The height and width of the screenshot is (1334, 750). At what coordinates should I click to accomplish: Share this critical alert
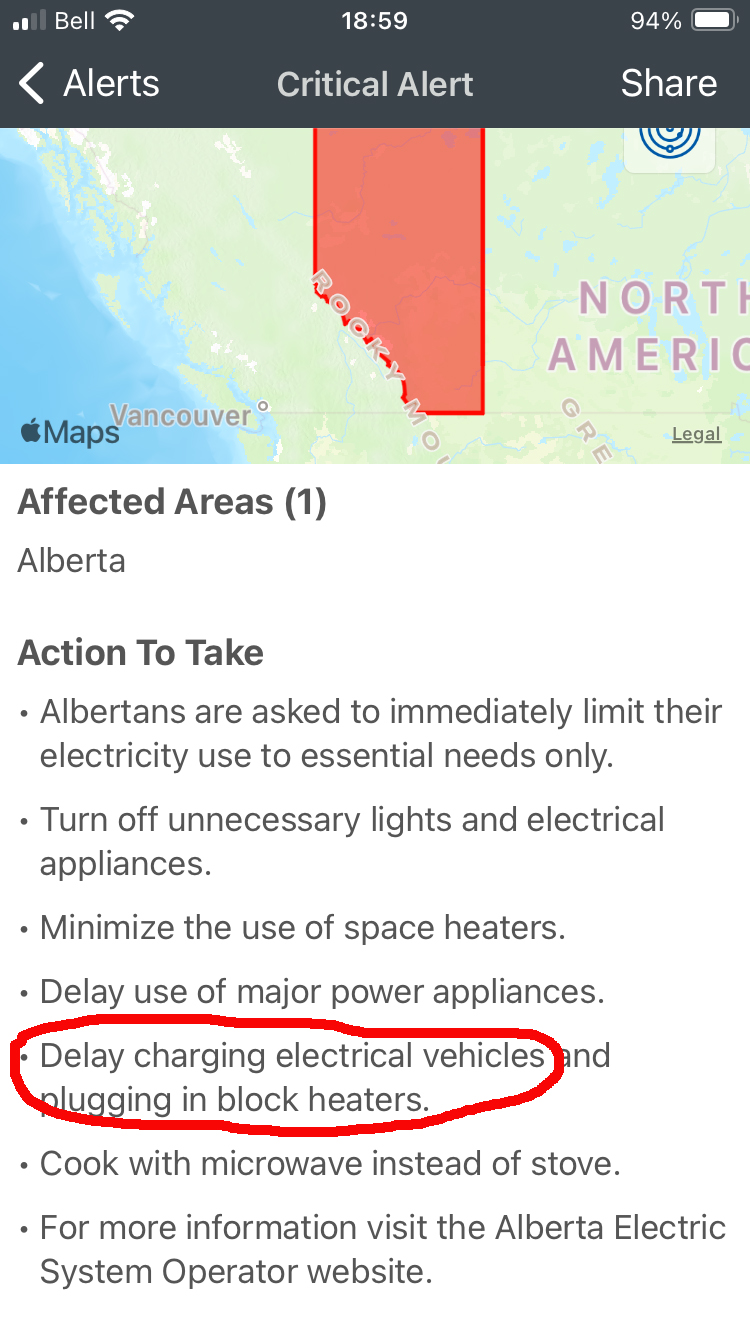pos(668,84)
